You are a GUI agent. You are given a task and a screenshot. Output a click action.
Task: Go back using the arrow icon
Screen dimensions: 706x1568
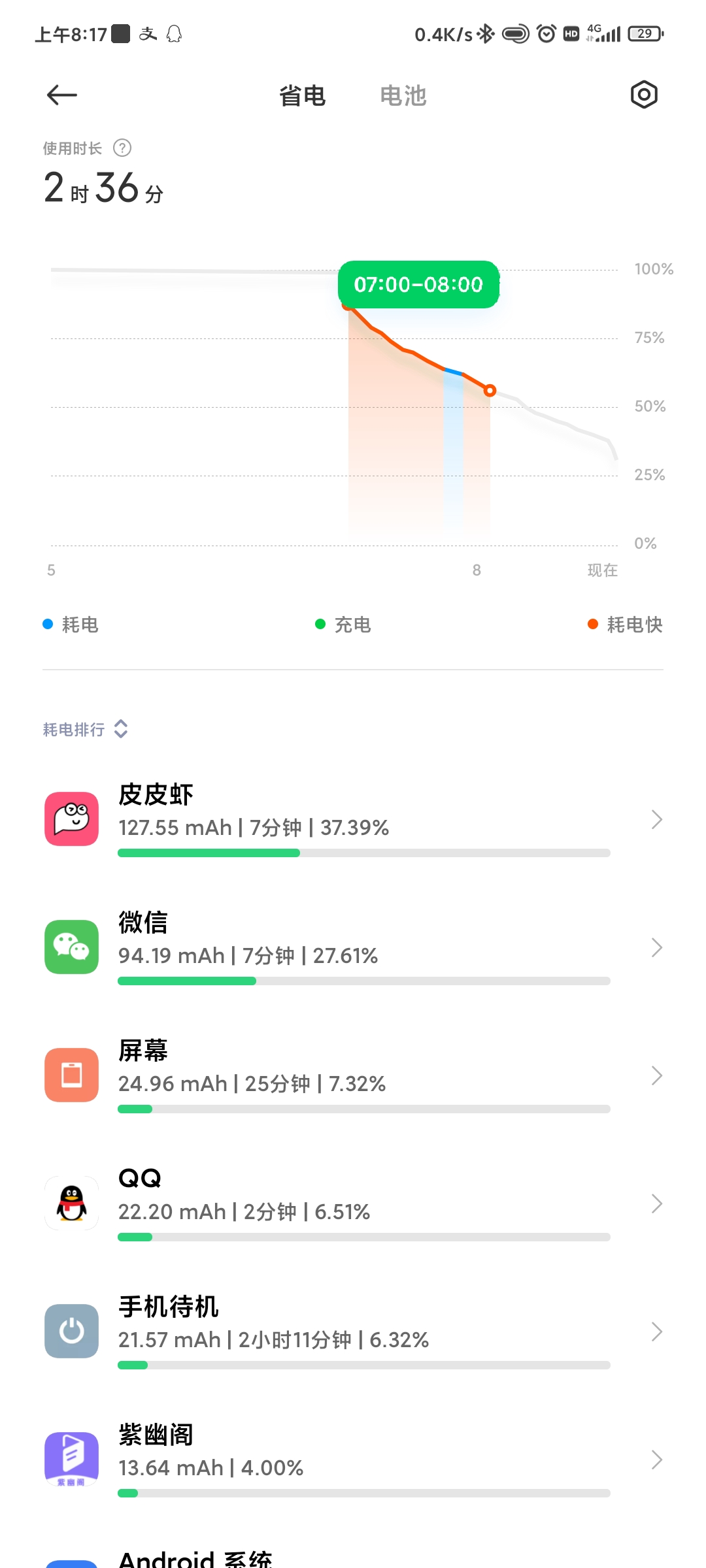[62, 95]
